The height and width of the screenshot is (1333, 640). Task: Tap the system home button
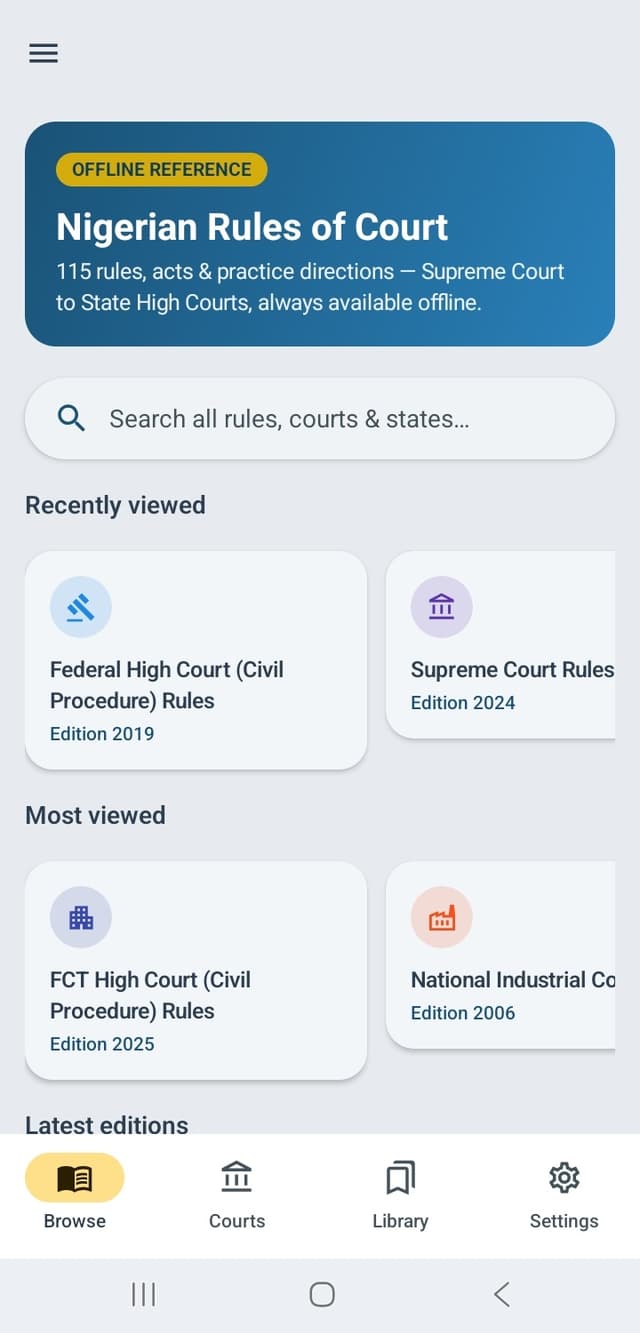pyautogui.click(x=322, y=1294)
